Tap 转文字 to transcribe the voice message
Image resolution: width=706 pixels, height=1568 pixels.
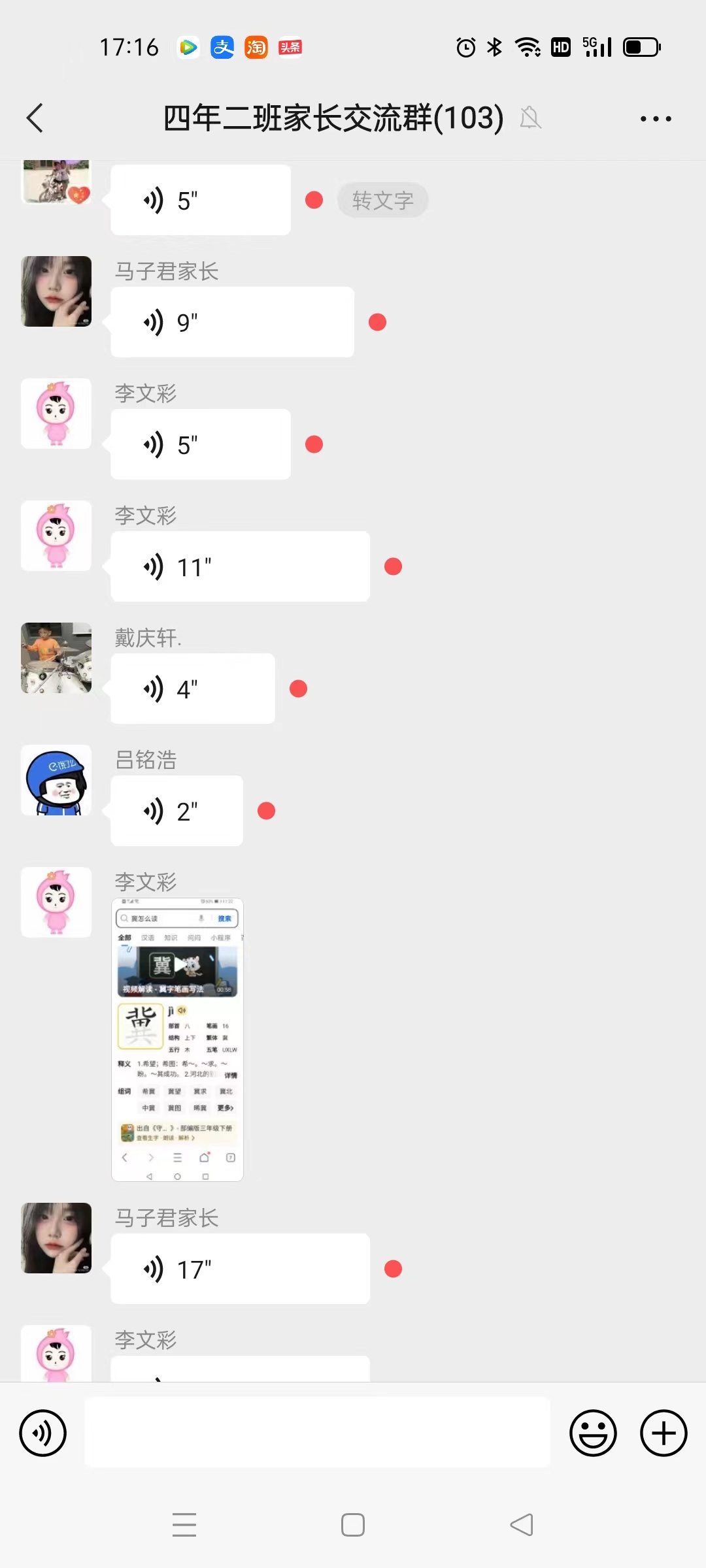(x=382, y=200)
